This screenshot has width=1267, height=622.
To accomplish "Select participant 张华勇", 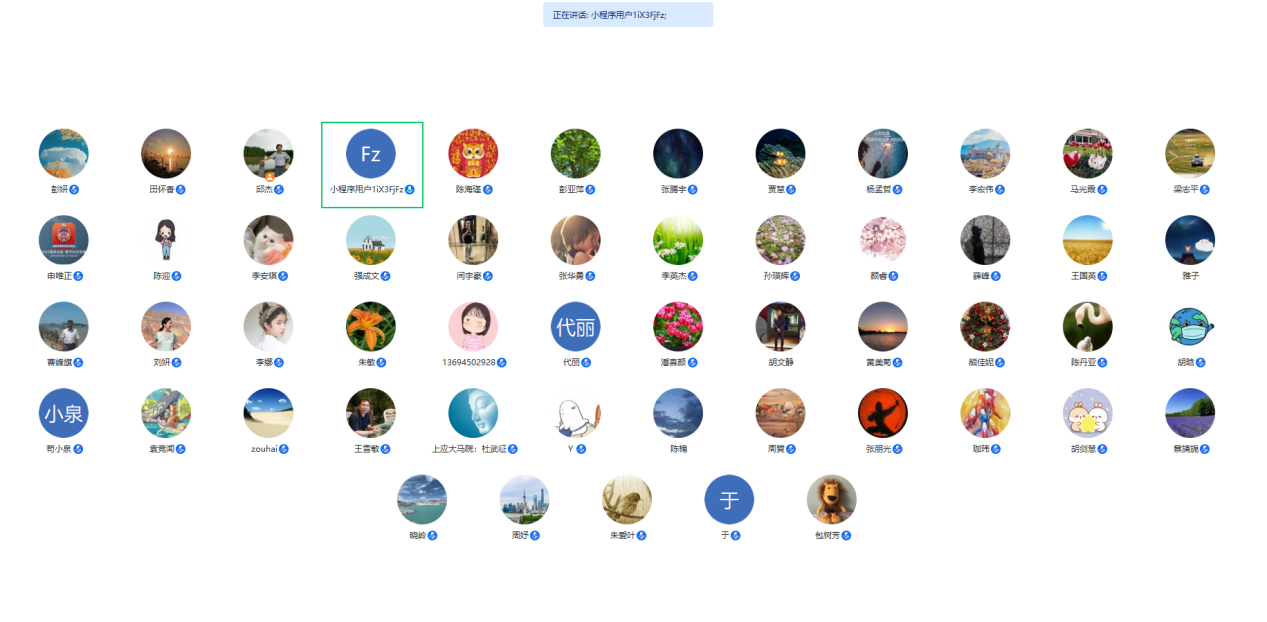I will click(575, 241).
